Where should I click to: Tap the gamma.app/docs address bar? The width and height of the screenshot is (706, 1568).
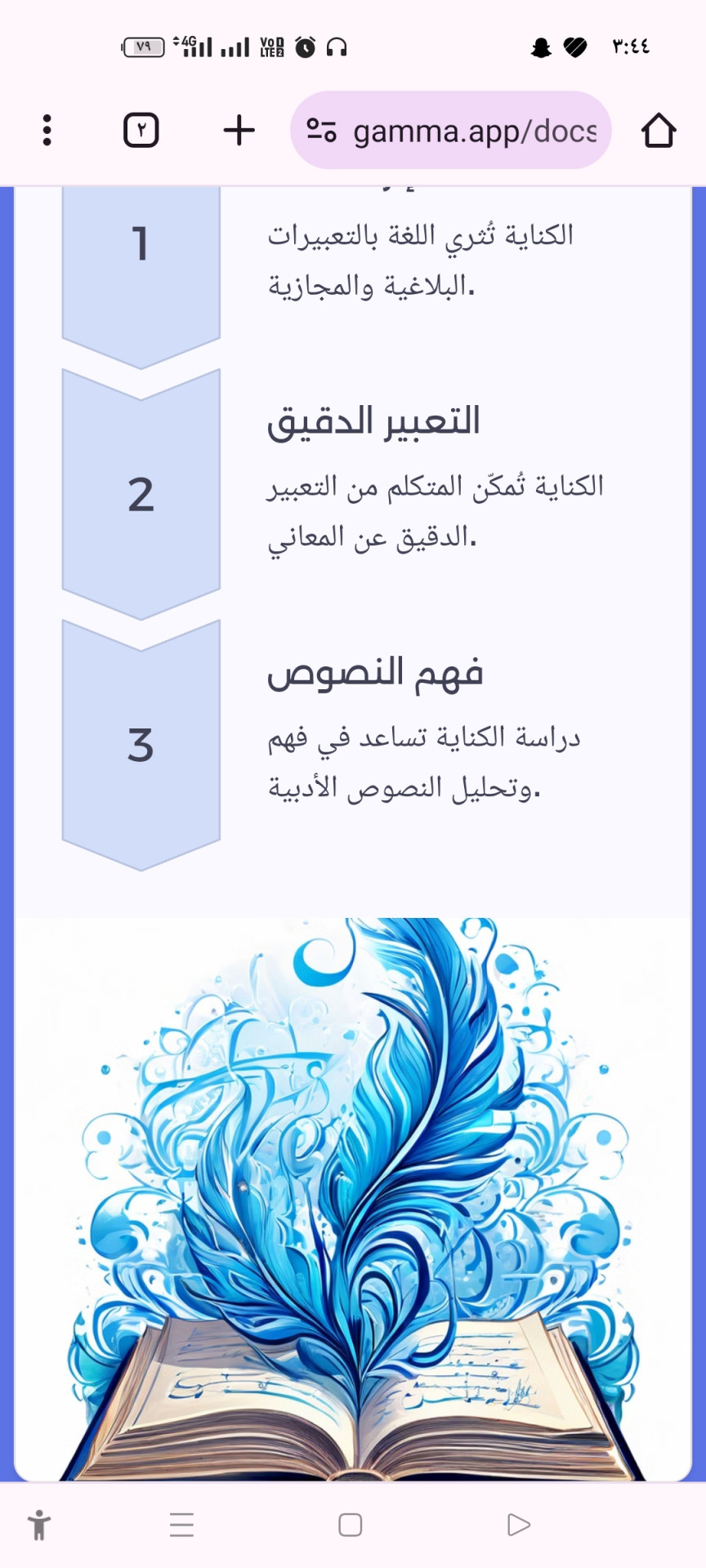(474, 131)
